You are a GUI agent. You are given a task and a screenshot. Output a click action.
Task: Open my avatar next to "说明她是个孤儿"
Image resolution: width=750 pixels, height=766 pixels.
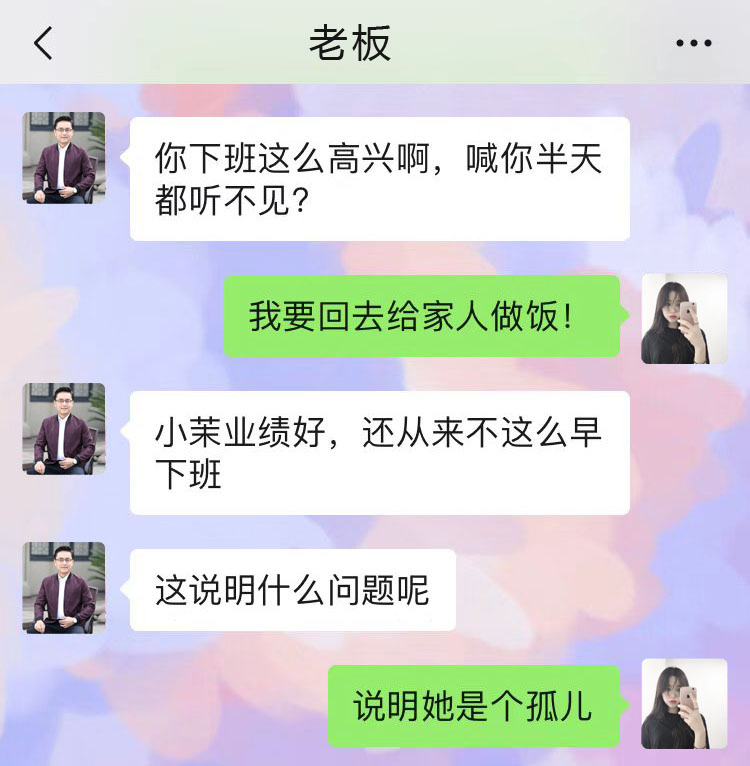684,703
